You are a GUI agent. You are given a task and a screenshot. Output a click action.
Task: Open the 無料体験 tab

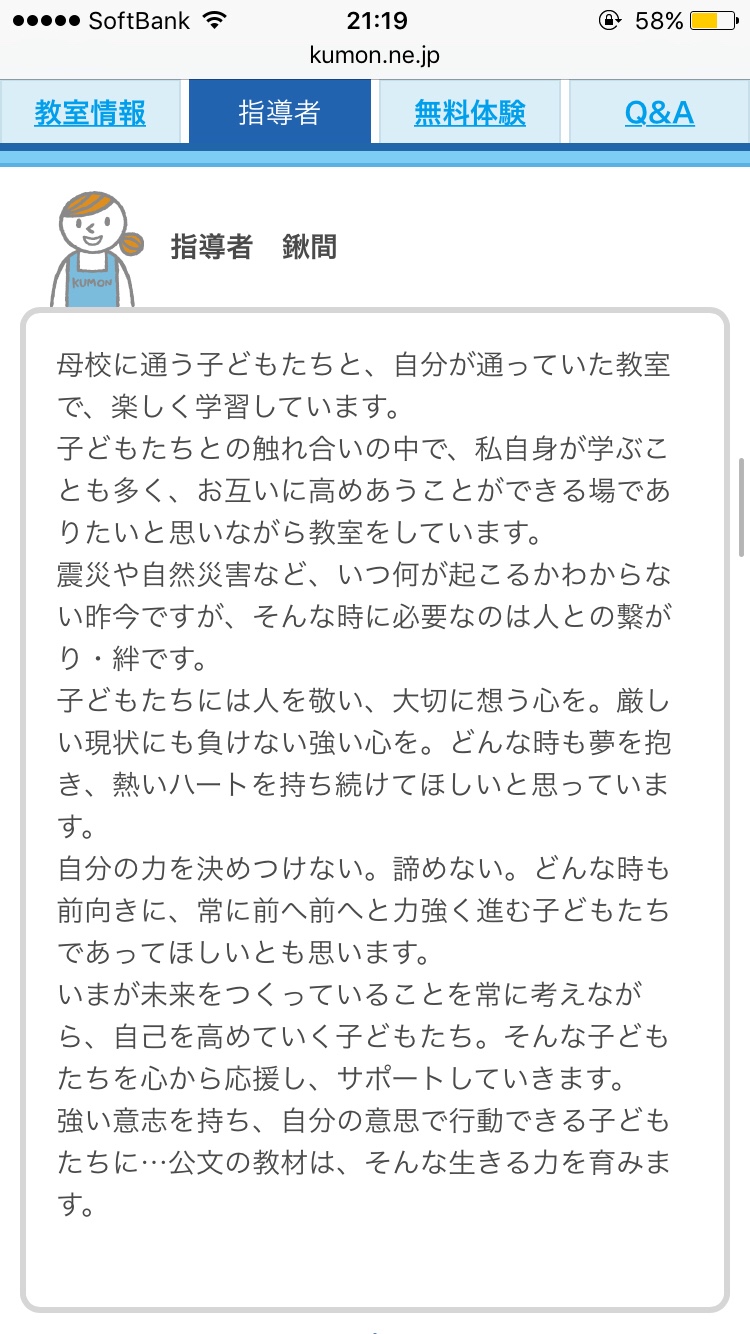point(470,113)
